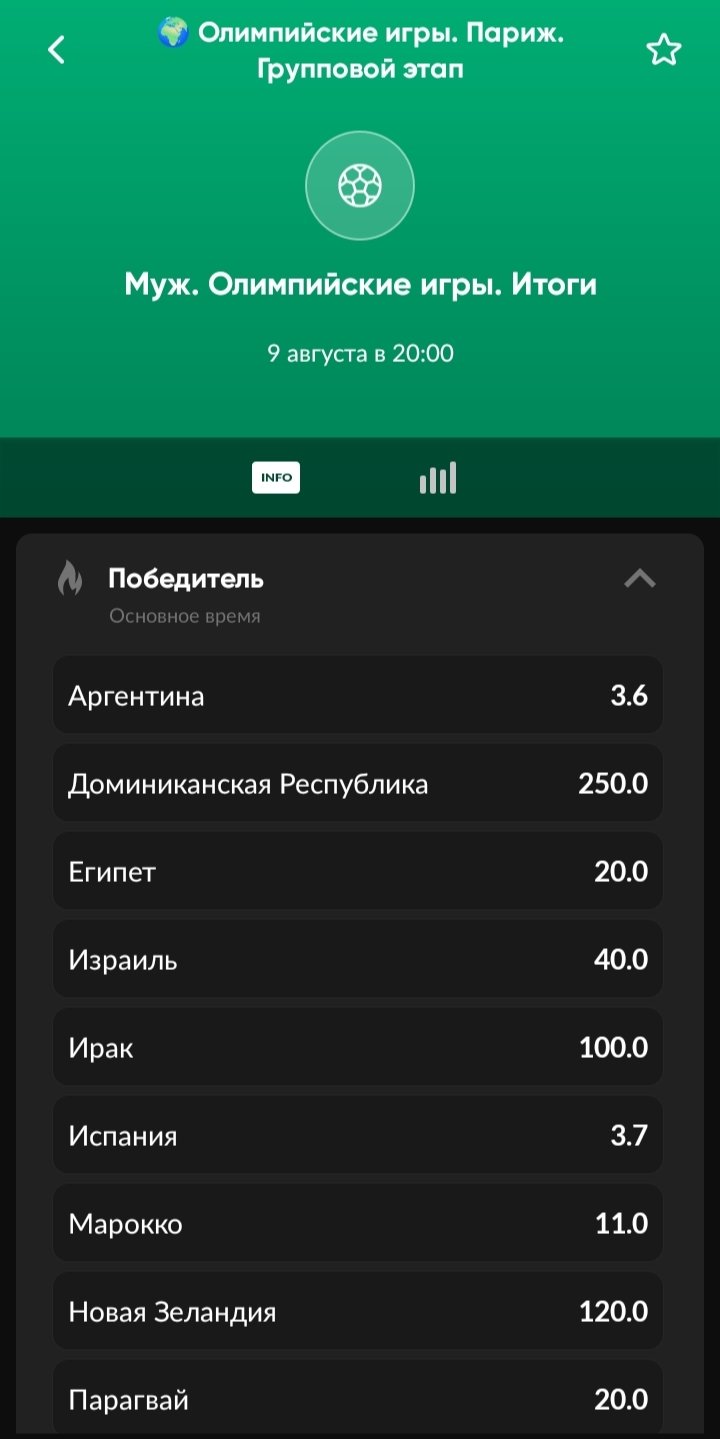Collapse the Победитель market section
Viewport: 720px width, 1439px height.
639,578
